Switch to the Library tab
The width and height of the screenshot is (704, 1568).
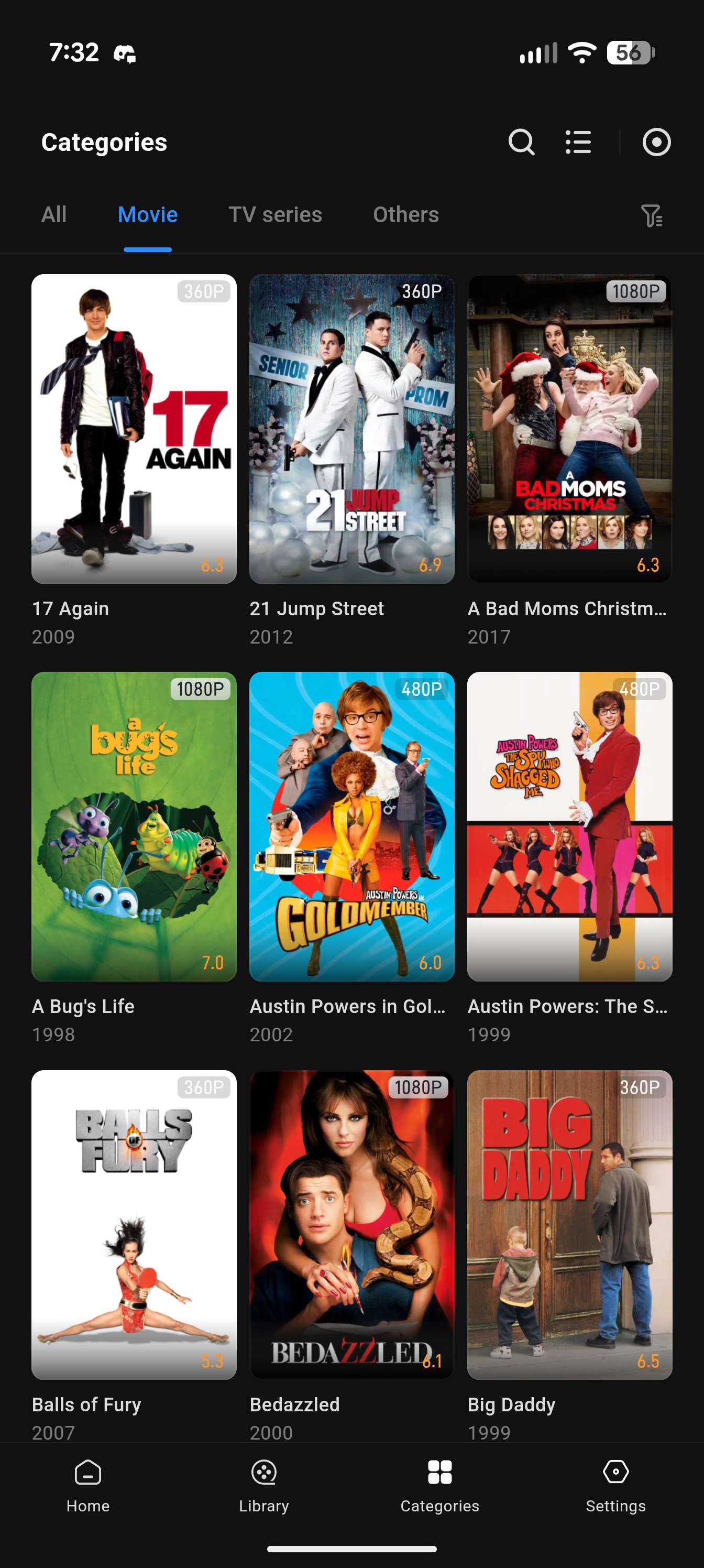264,1485
